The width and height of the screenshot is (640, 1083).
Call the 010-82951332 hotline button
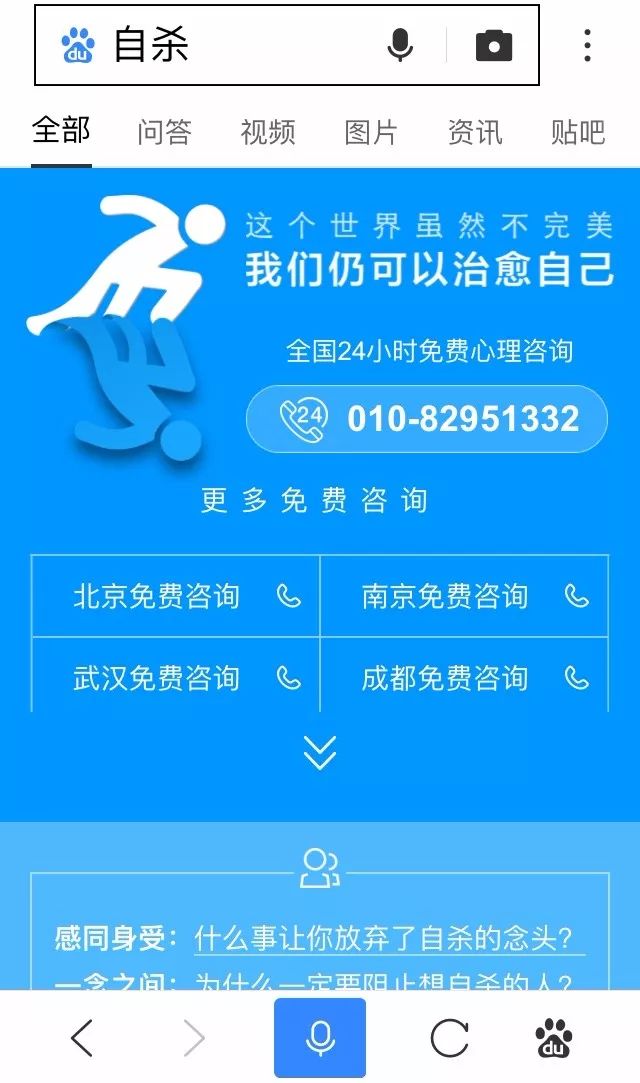tap(427, 419)
